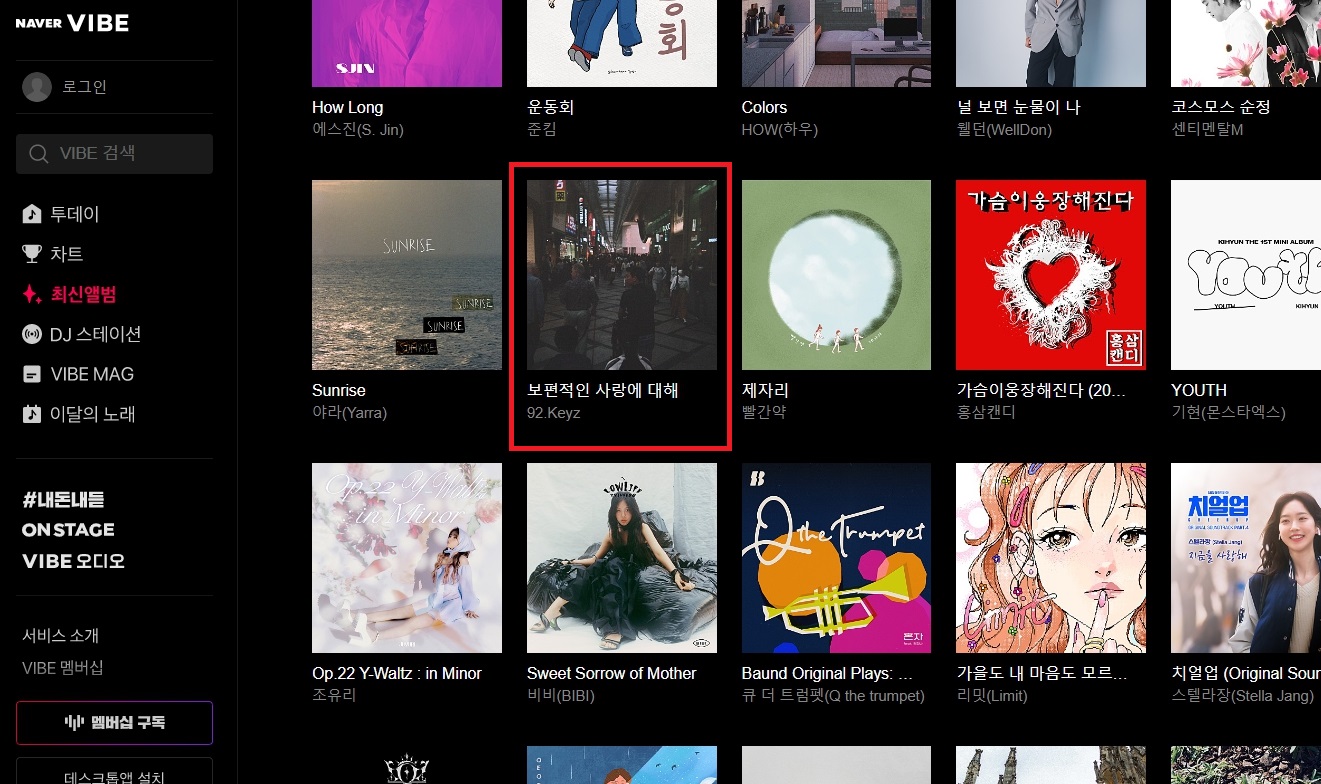Open VIBE 오디오
Image resolution: width=1321 pixels, height=784 pixels.
tap(73, 561)
